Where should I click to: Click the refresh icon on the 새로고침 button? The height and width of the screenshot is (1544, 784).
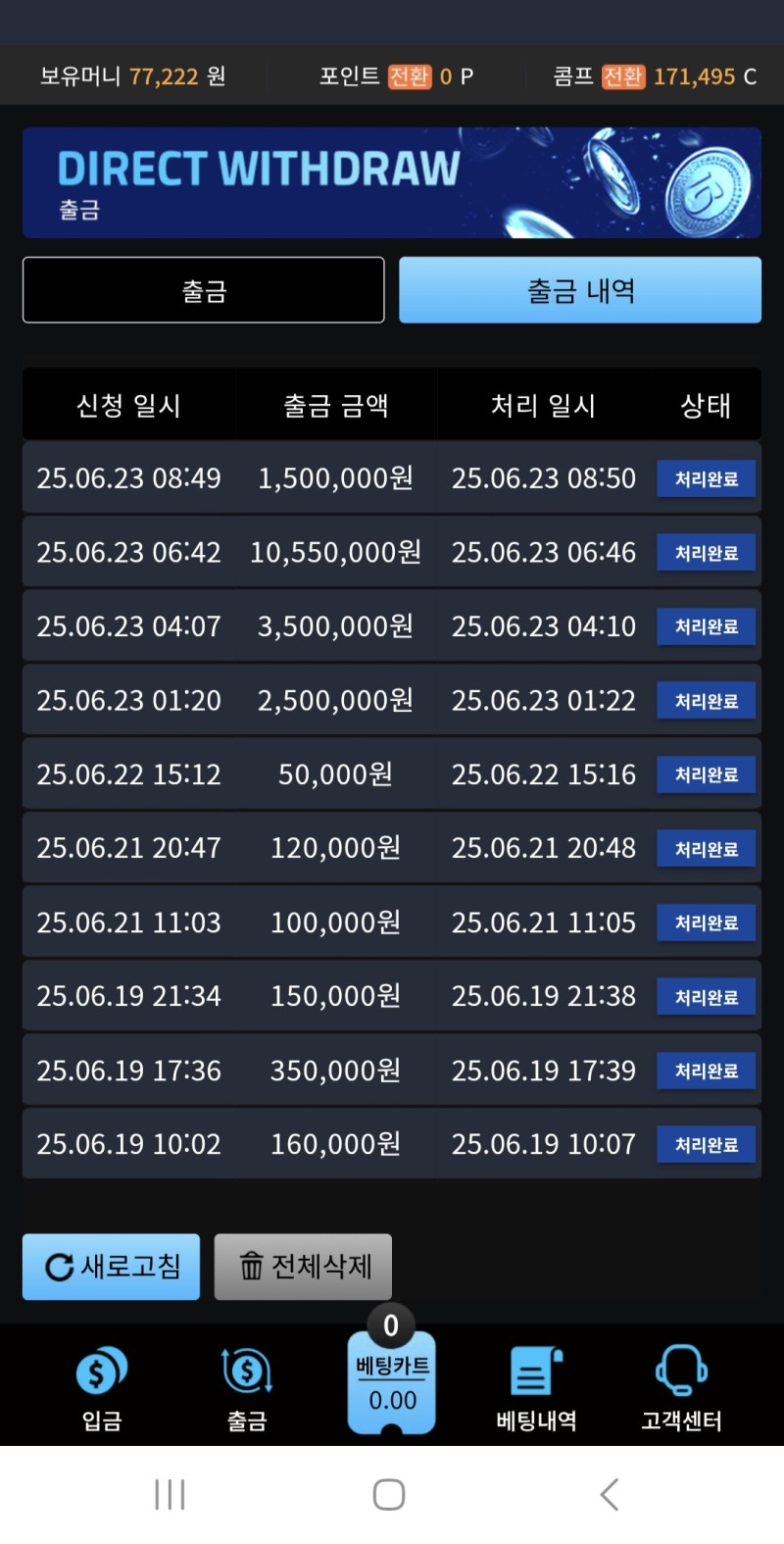coord(61,1267)
